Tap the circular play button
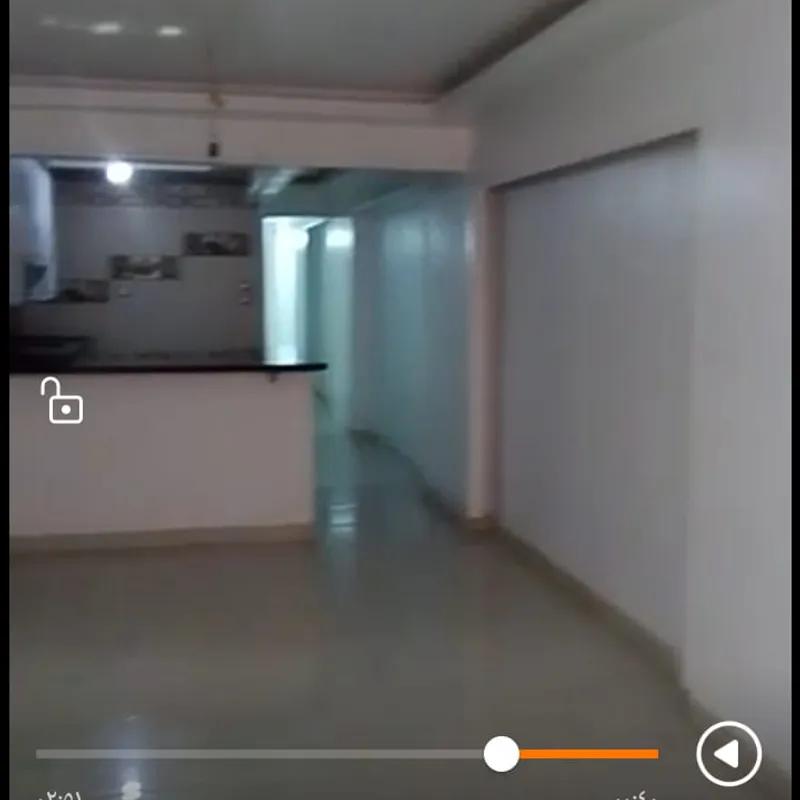Image resolution: width=800 pixels, height=800 pixels. pos(728,754)
